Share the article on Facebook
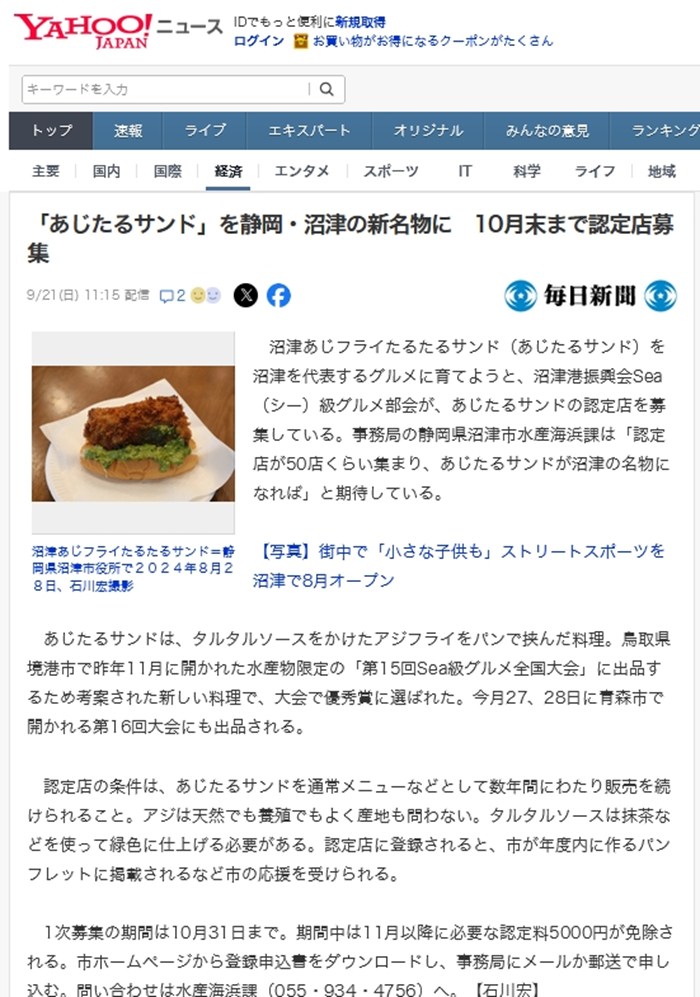Screen dimensions: 700x997 (279, 295)
